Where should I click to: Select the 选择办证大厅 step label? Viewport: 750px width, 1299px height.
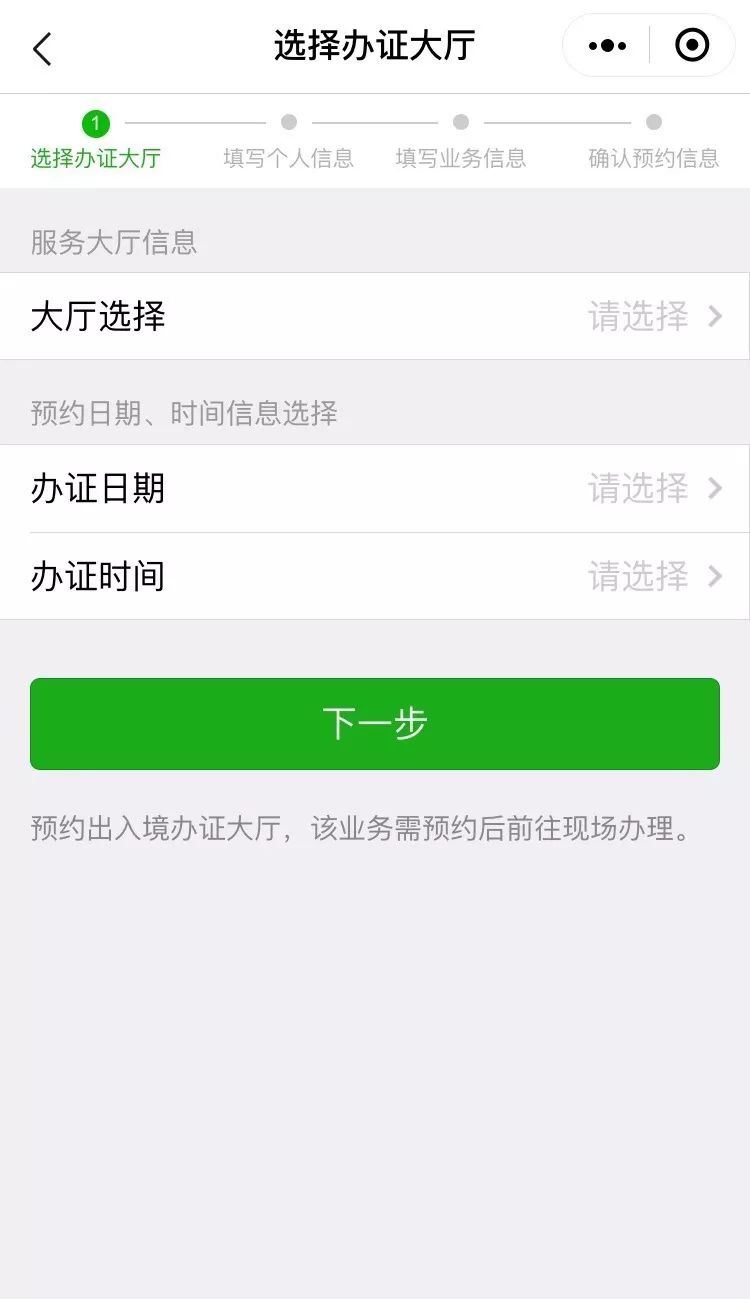coord(95,158)
